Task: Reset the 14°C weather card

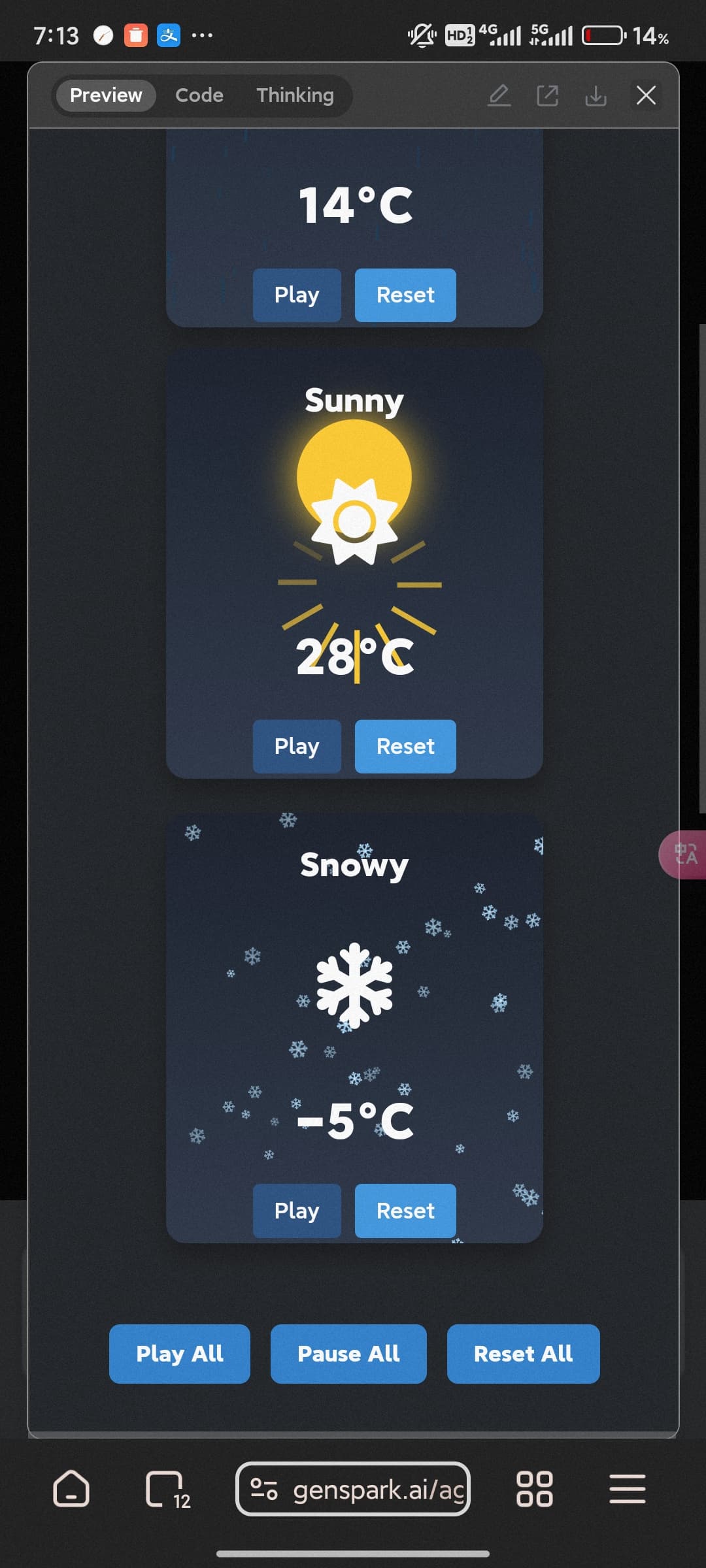Action: point(405,295)
